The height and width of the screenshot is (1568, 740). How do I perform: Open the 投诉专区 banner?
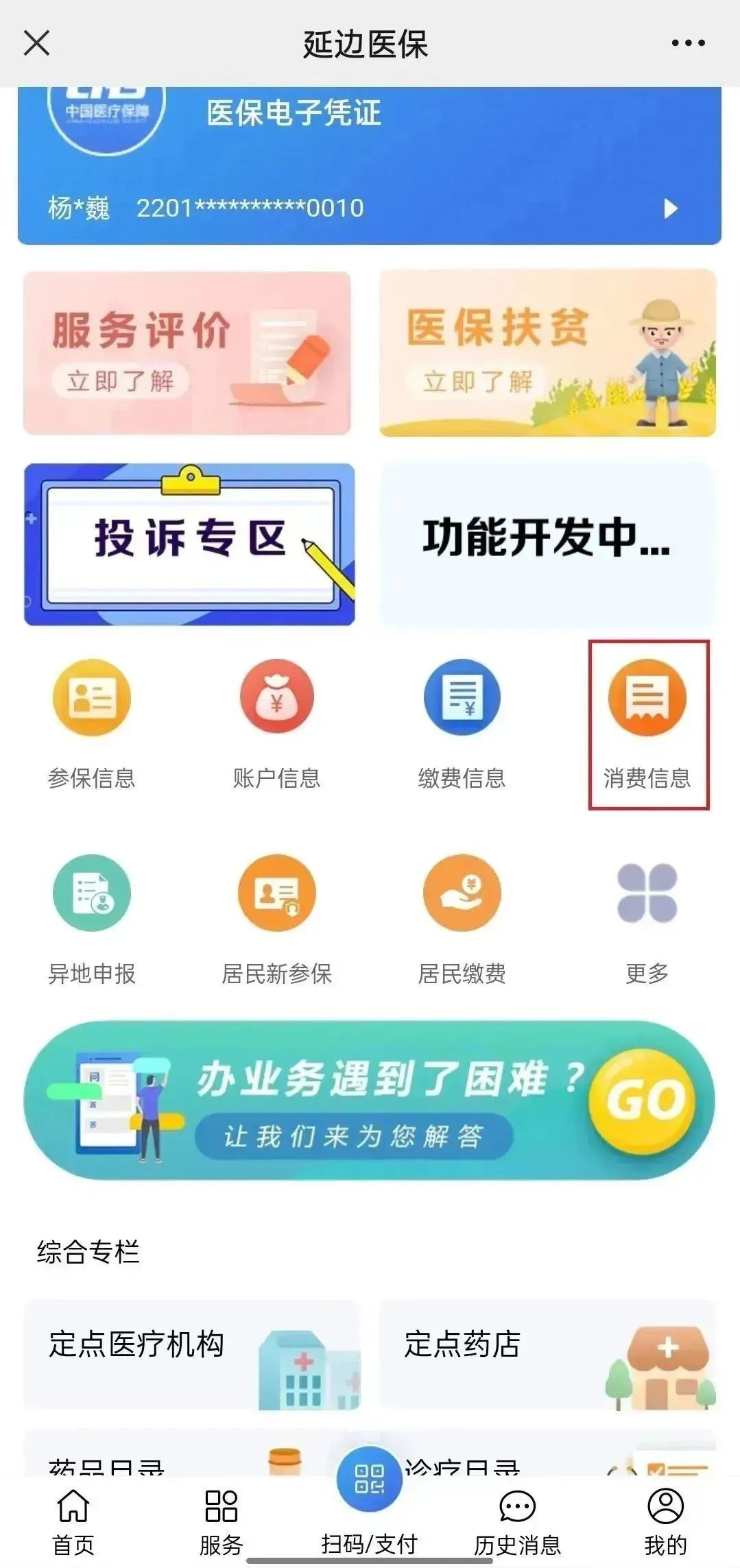(189, 544)
